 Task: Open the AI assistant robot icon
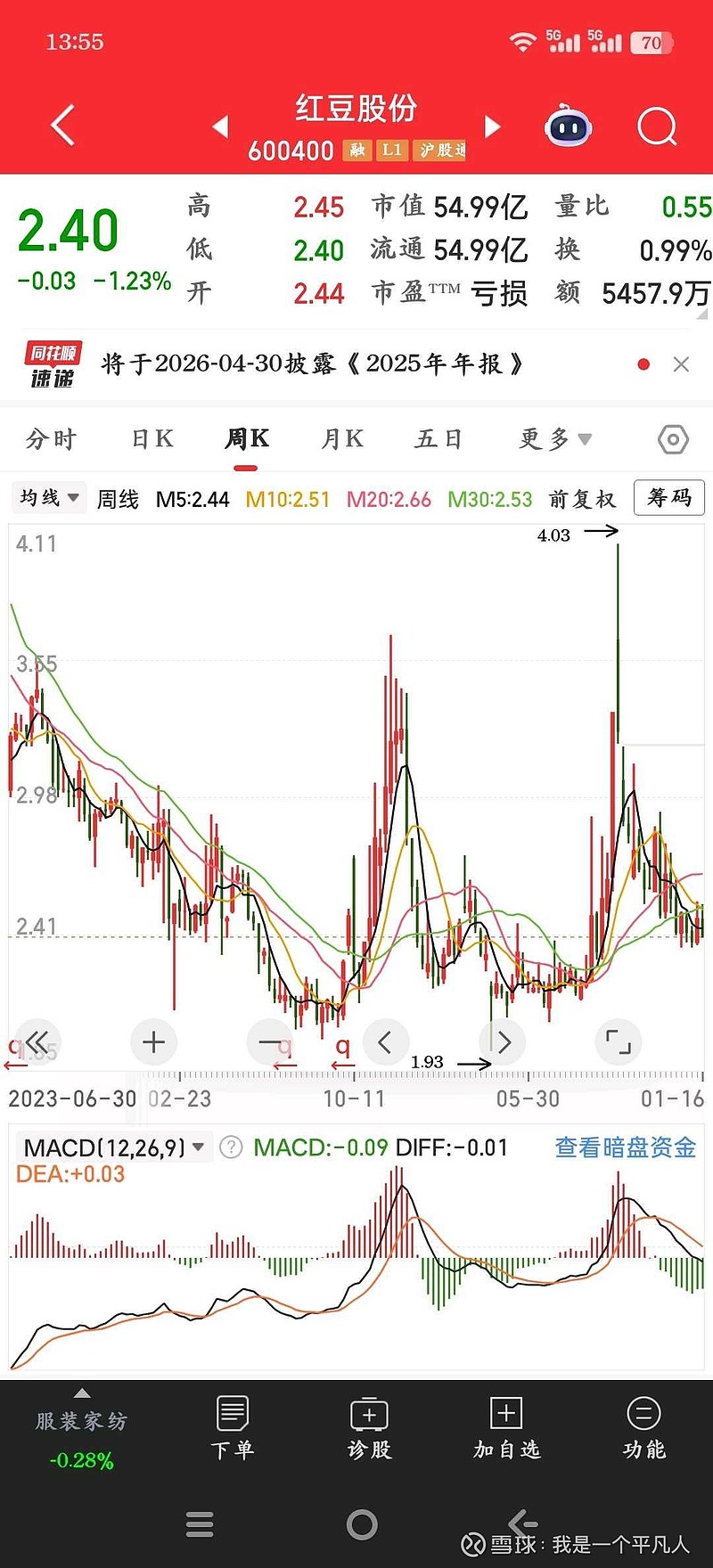pos(568,126)
